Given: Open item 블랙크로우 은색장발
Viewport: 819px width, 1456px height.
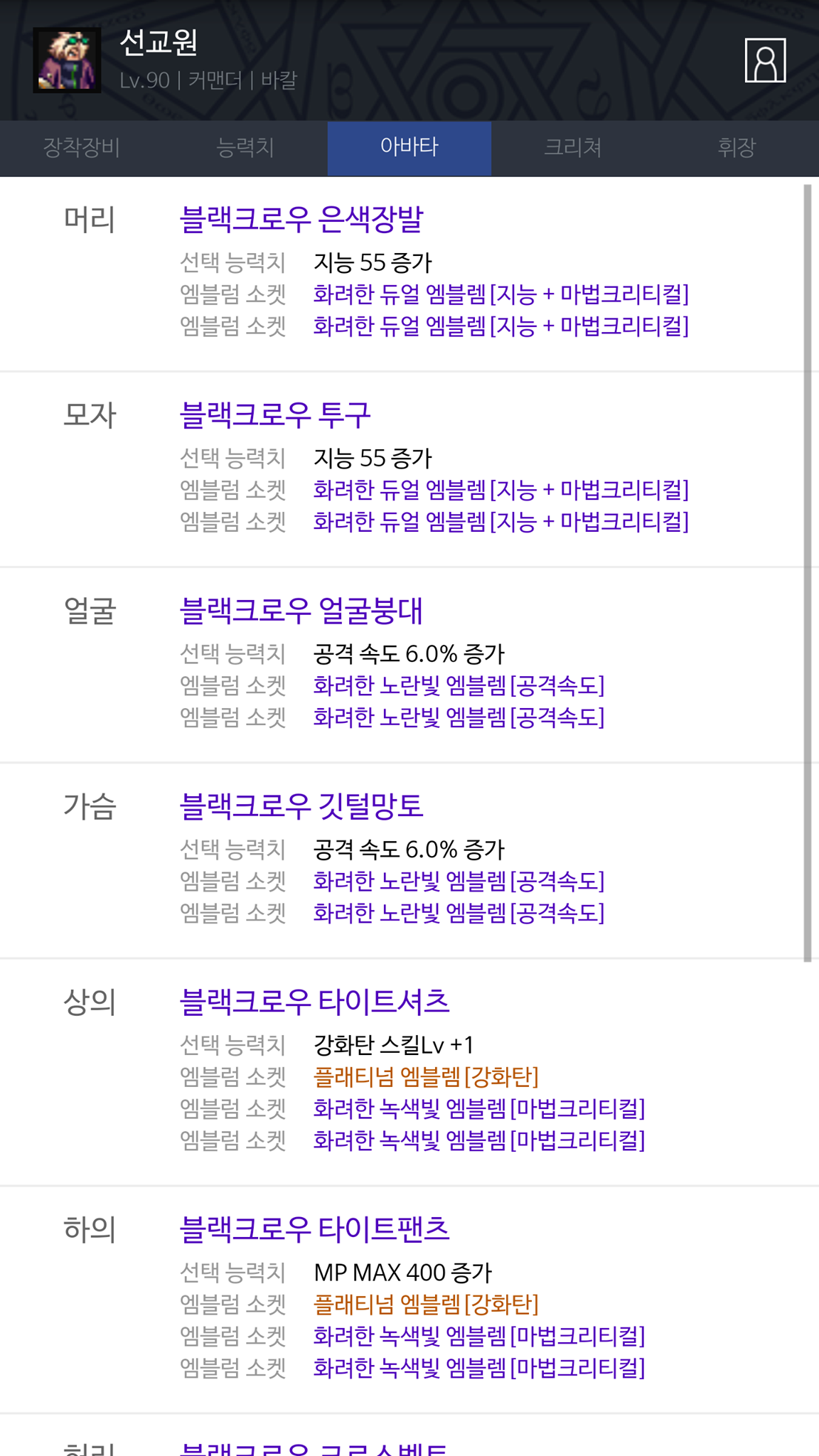Looking at the screenshot, I should 301,219.
